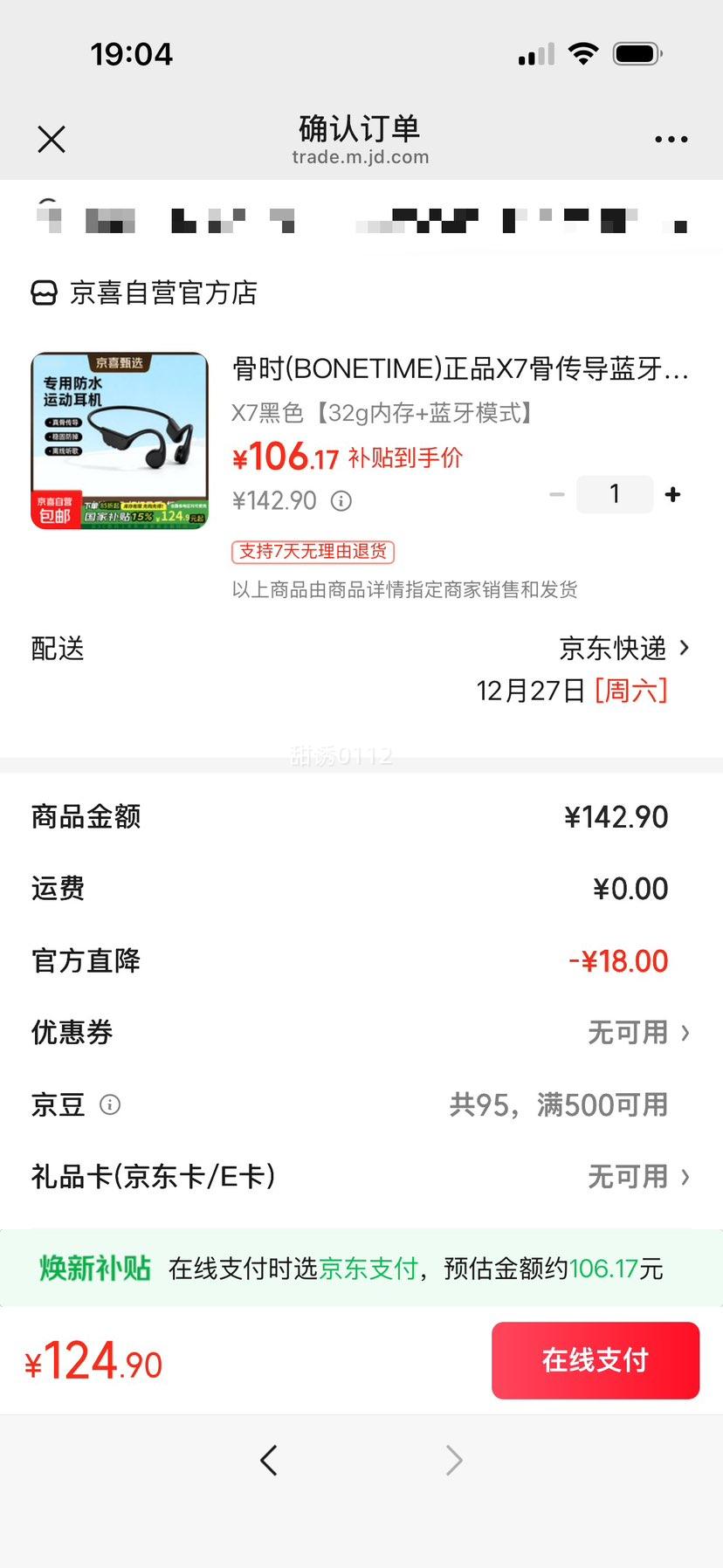Tap the quantity field showing 1
The image size is (723, 1568).
click(x=615, y=494)
